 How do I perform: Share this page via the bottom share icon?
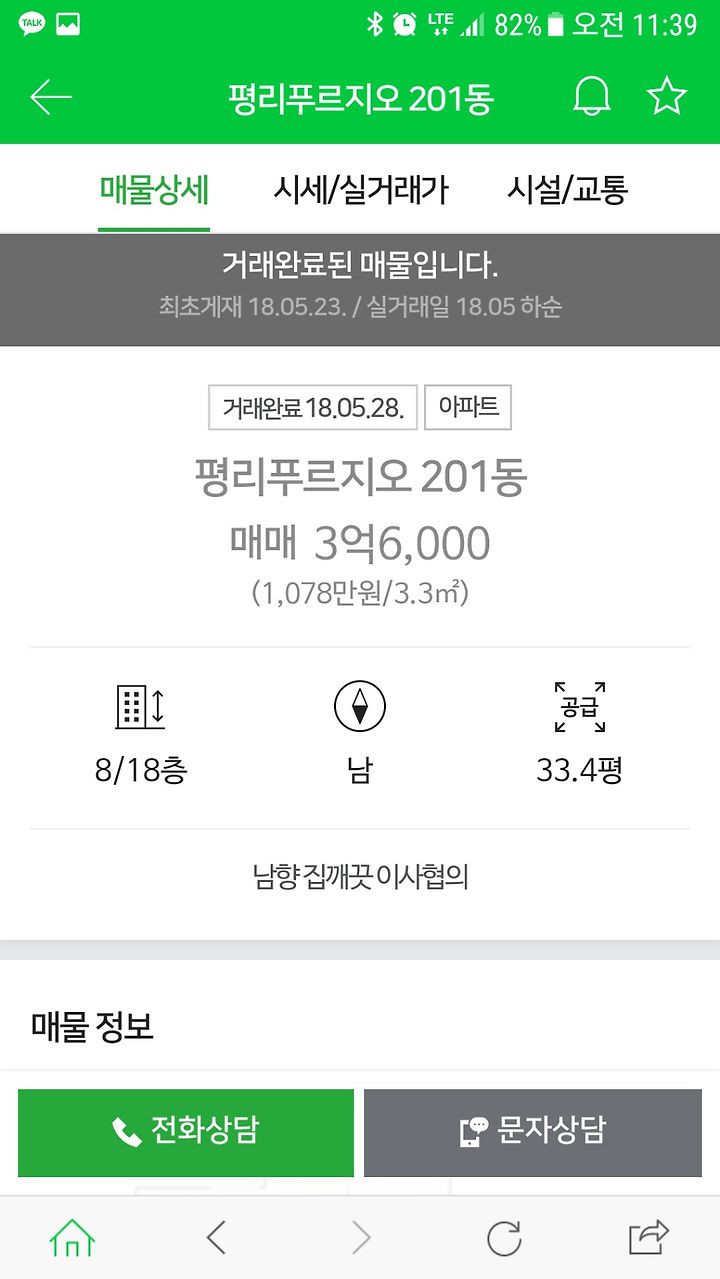pos(648,1239)
